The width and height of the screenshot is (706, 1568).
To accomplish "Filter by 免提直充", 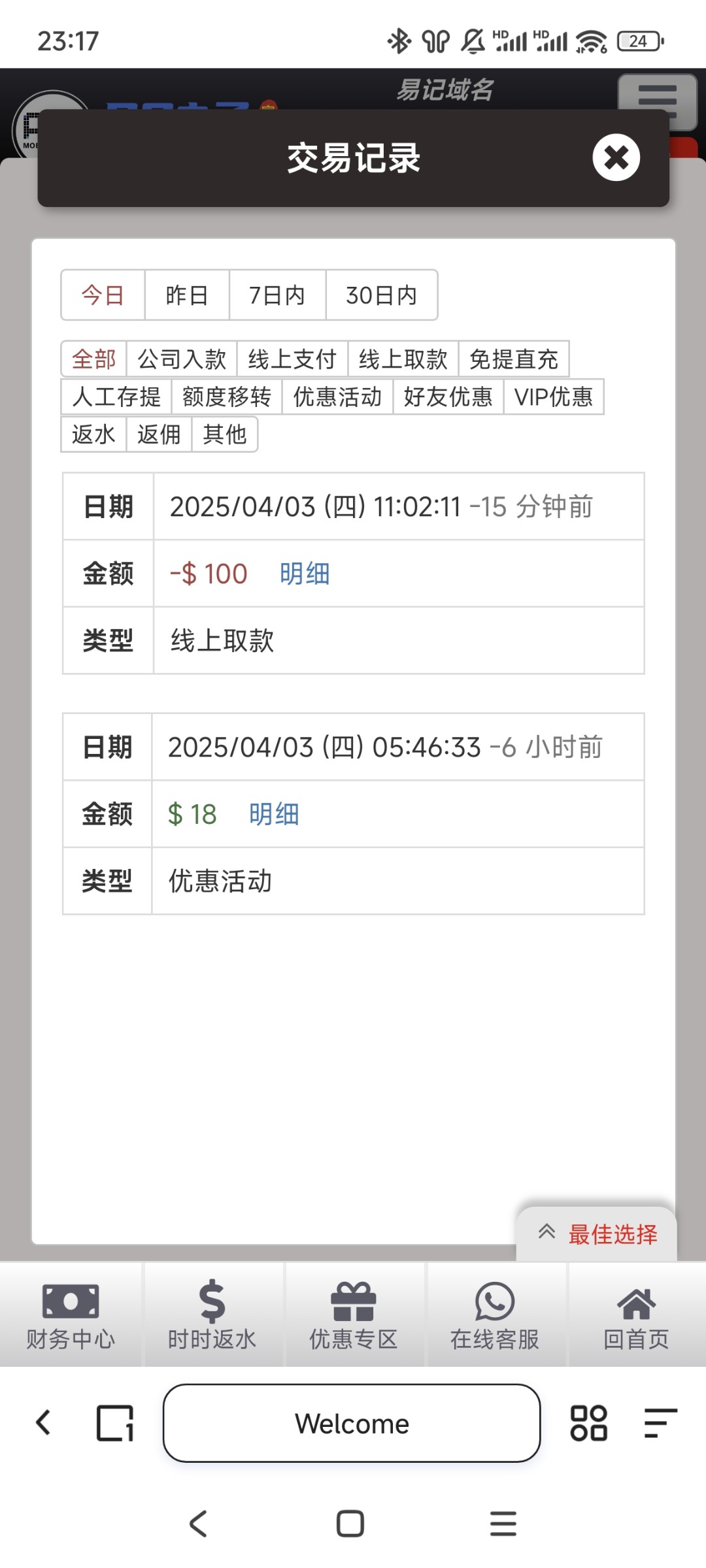I will tap(514, 359).
